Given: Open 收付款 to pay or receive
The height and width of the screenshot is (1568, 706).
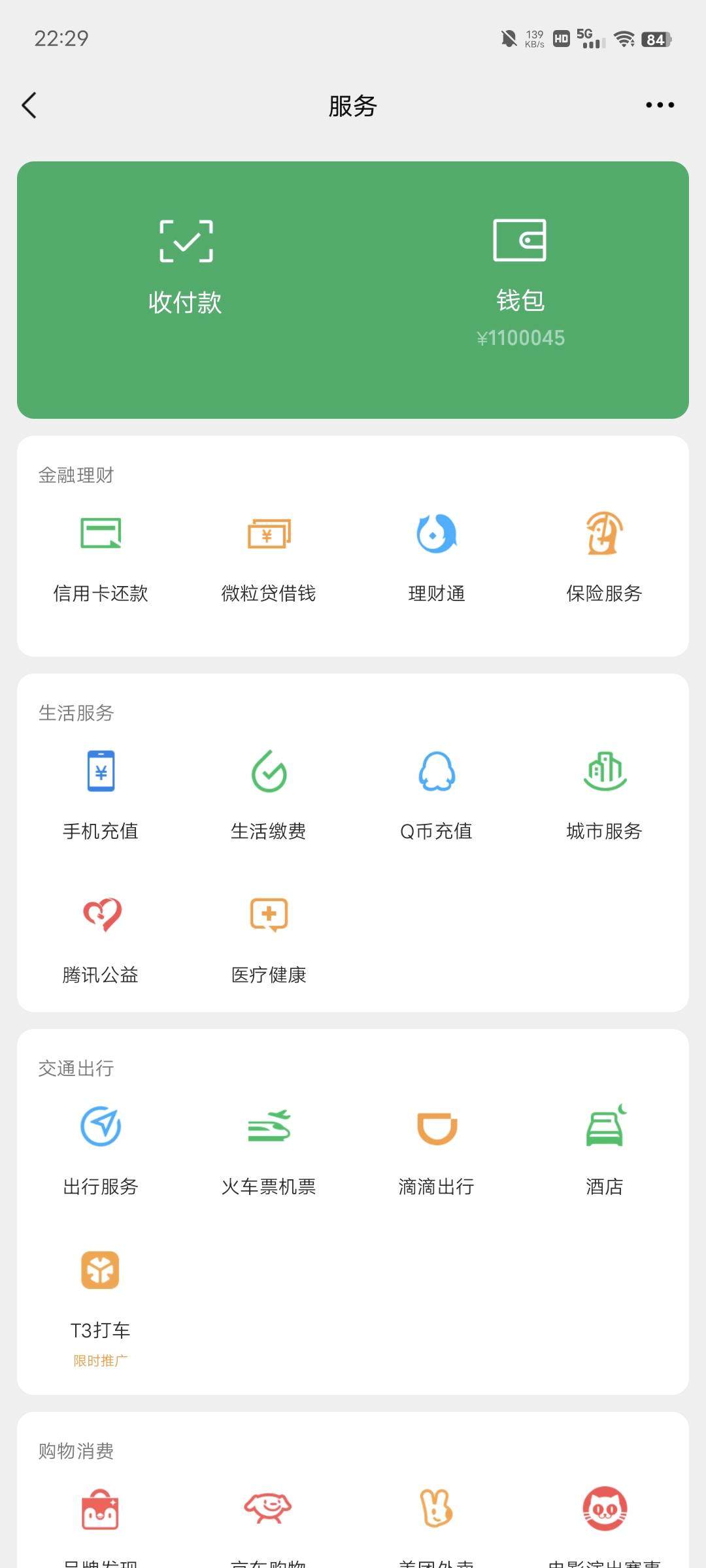Looking at the screenshot, I should pos(186,268).
